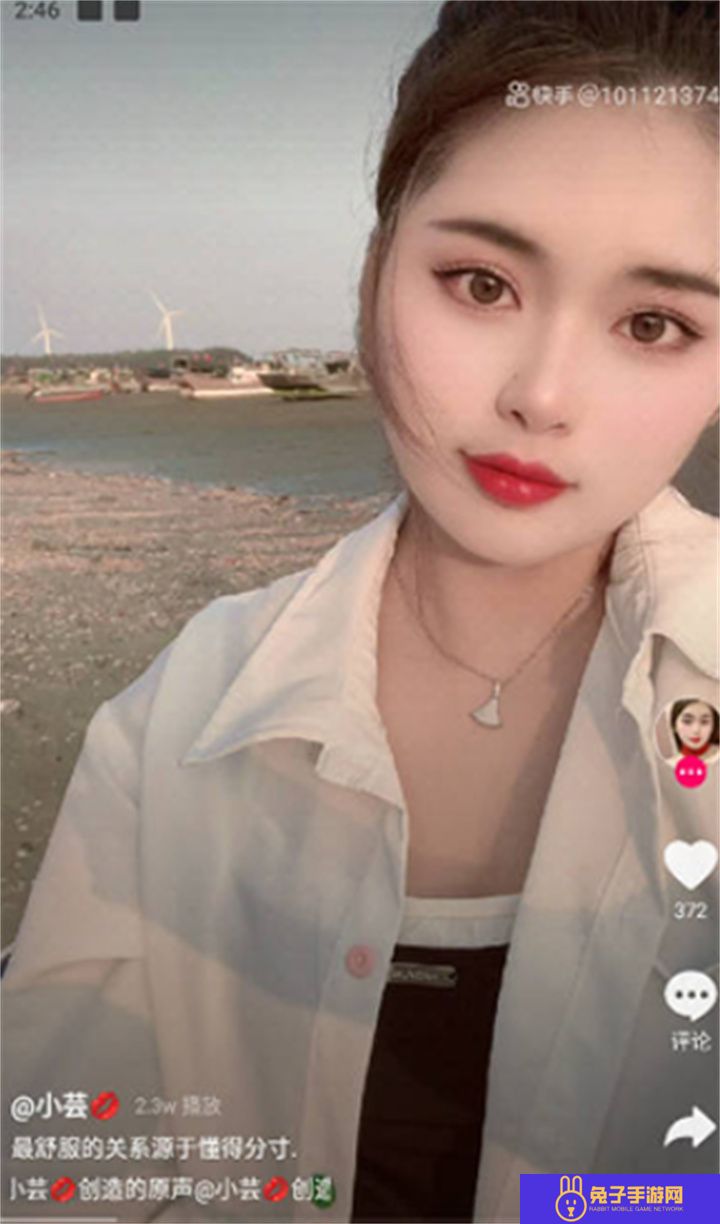
Task: Tap the pink button under the avatar
Action: coord(687,772)
